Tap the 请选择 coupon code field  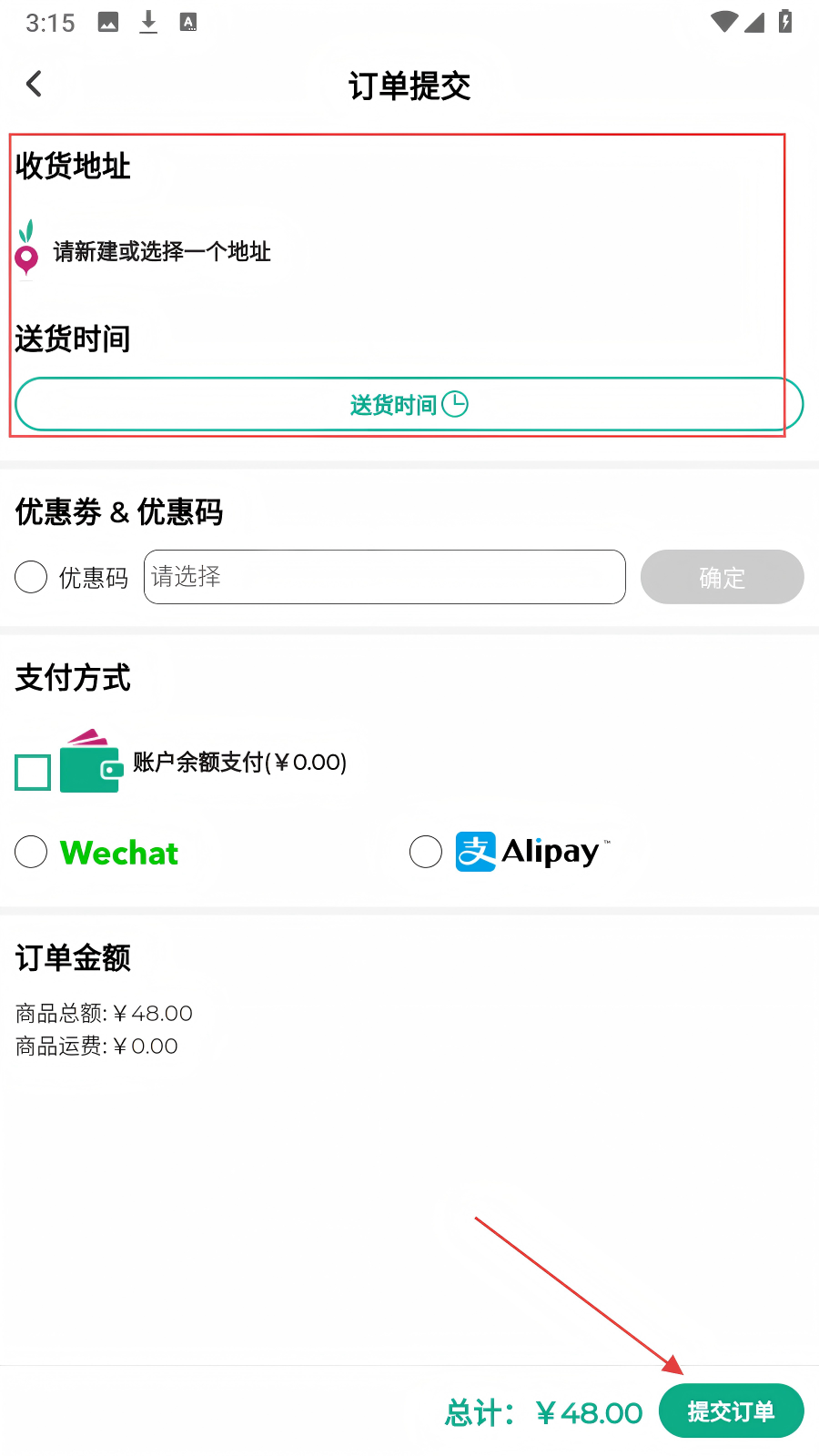(385, 577)
